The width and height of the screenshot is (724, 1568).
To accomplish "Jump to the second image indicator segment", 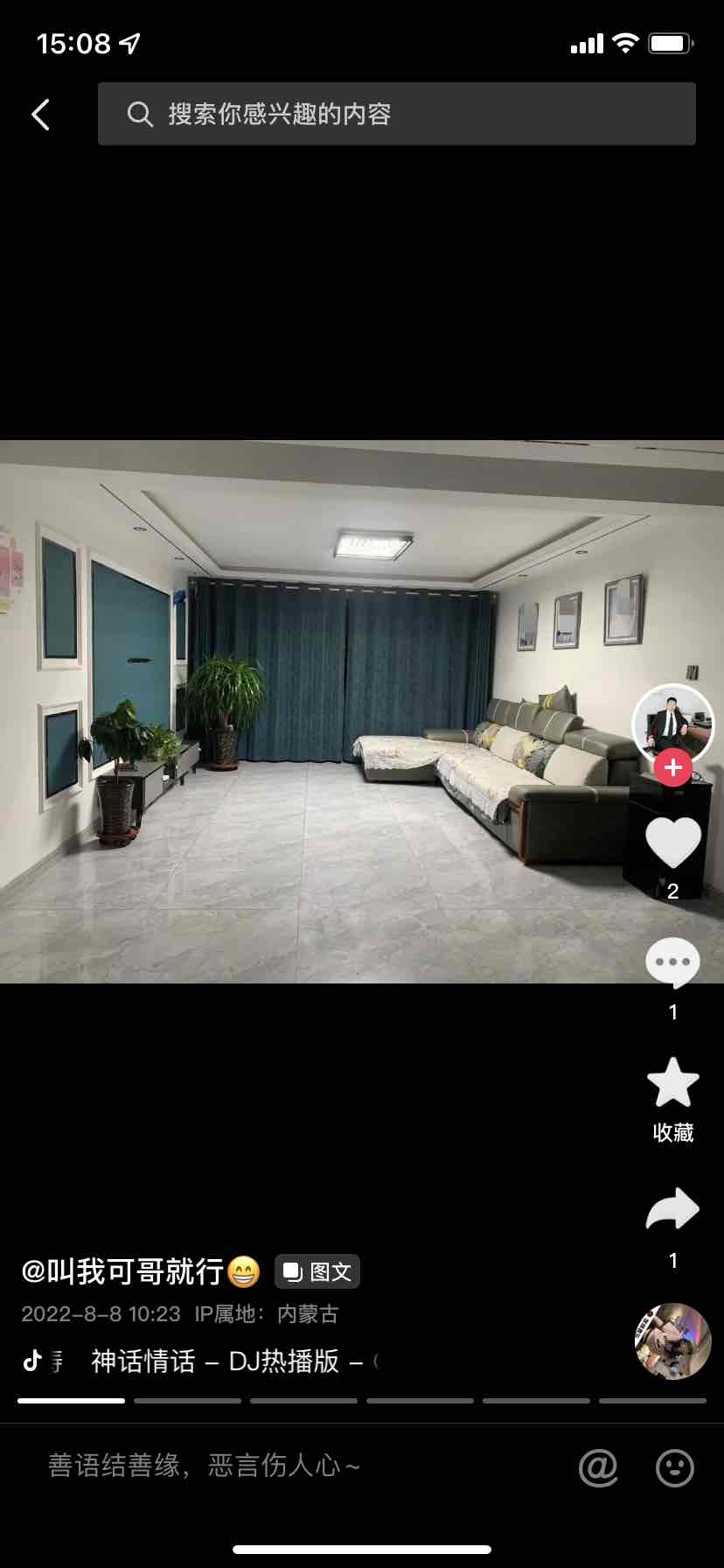I will [x=187, y=1401].
